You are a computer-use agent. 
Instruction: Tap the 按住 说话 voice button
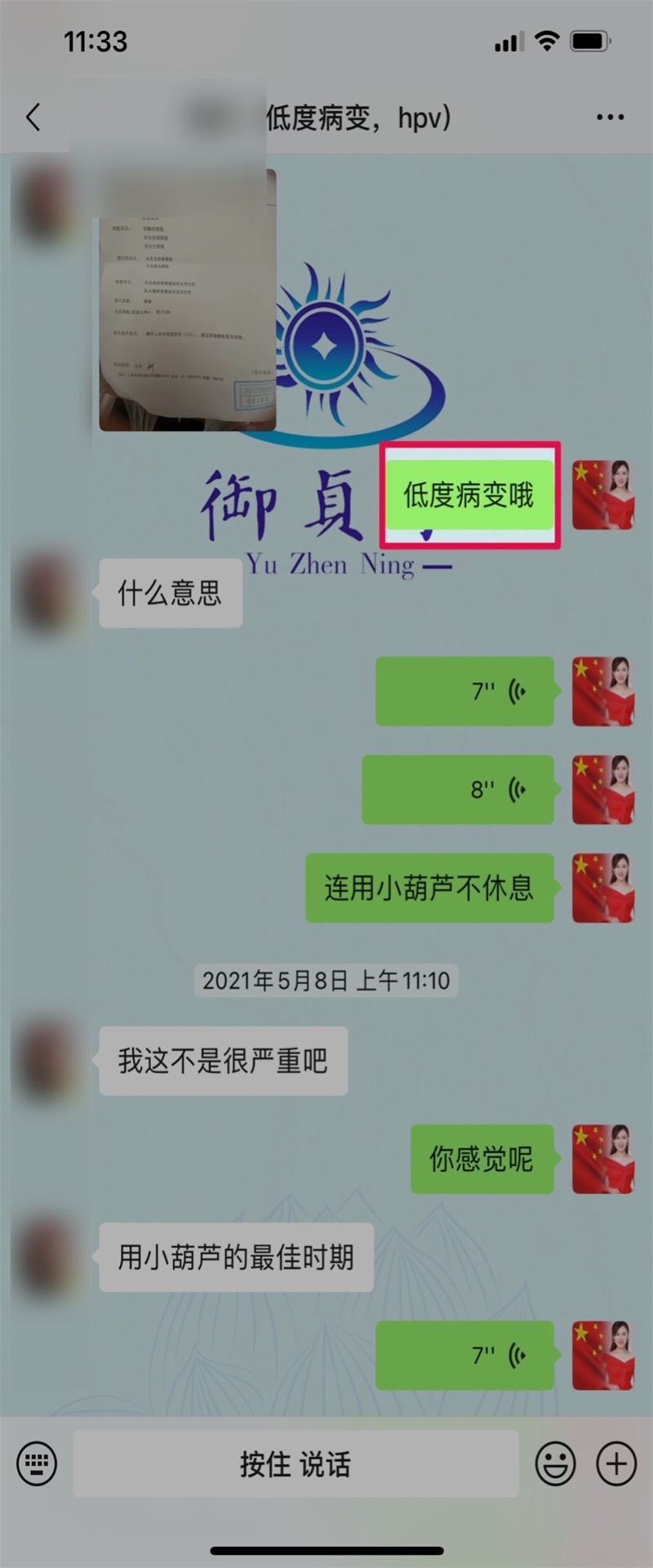(295, 1463)
